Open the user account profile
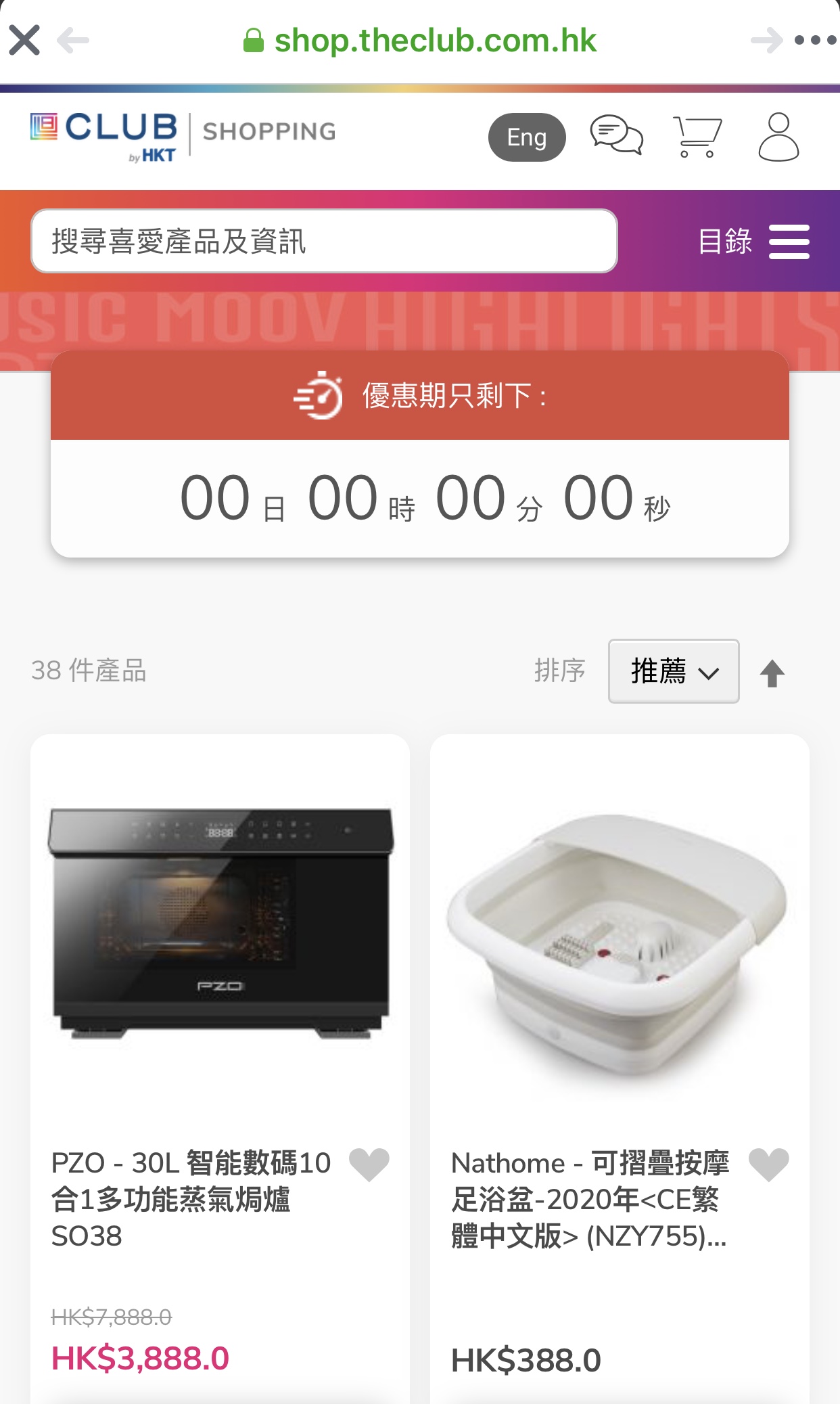840x1404 pixels. pyautogui.click(x=778, y=137)
